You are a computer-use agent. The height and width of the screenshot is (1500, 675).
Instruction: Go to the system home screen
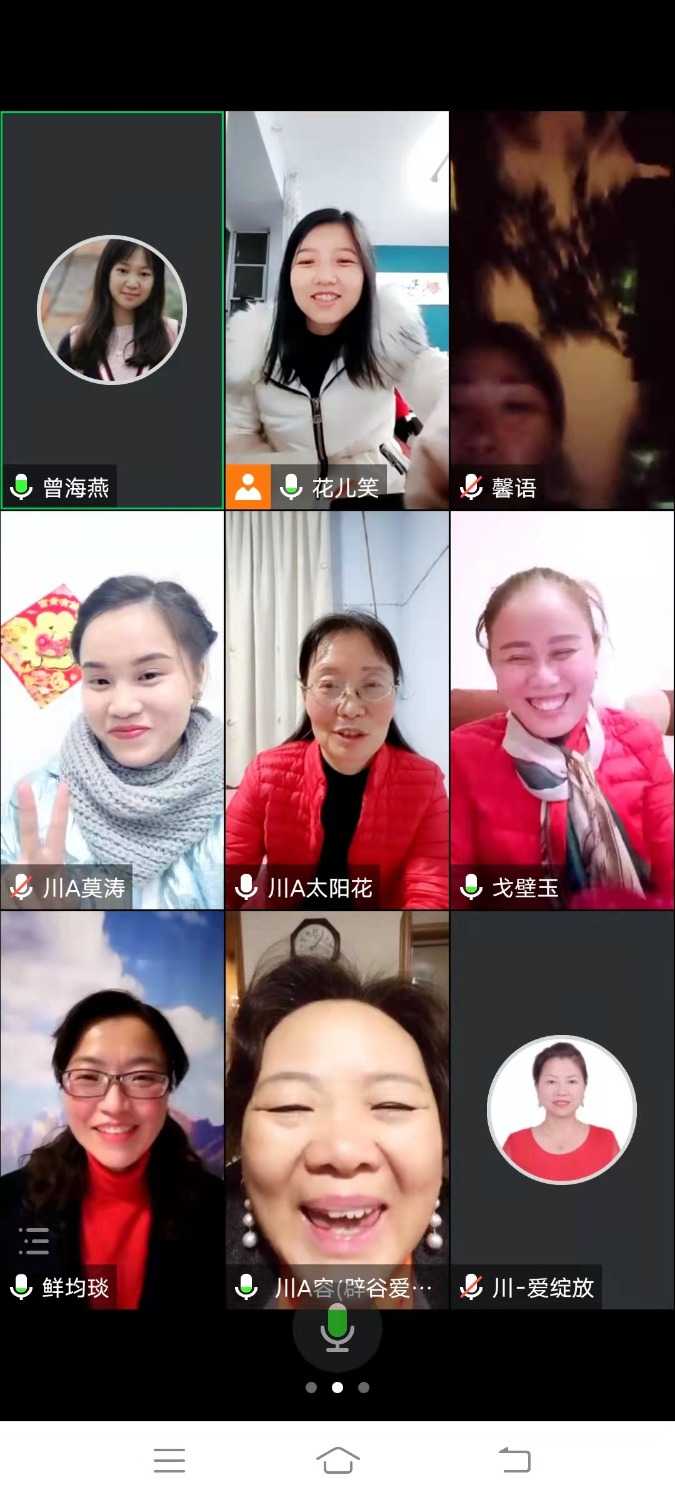pyautogui.click(x=338, y=1460)
